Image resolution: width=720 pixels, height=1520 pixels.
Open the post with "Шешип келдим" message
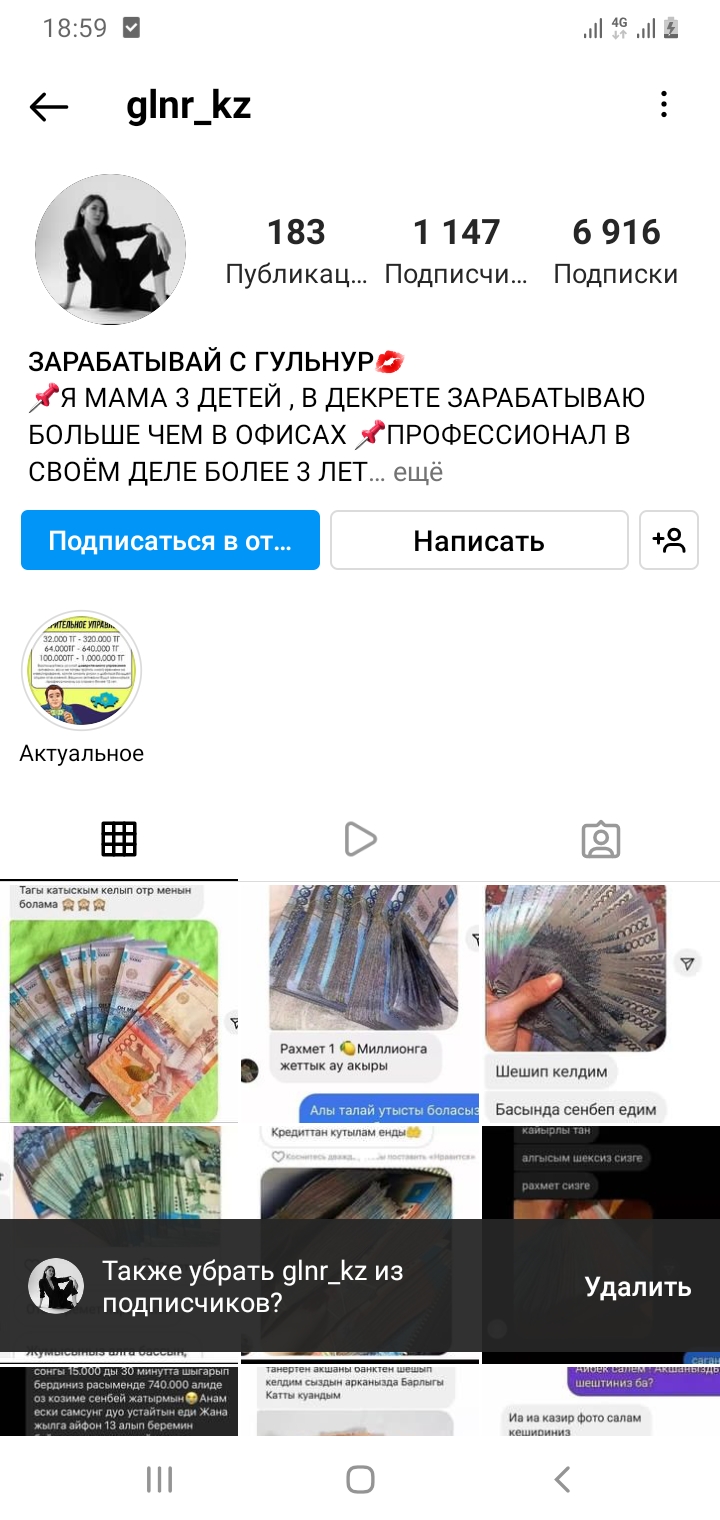coord(601,1001)
